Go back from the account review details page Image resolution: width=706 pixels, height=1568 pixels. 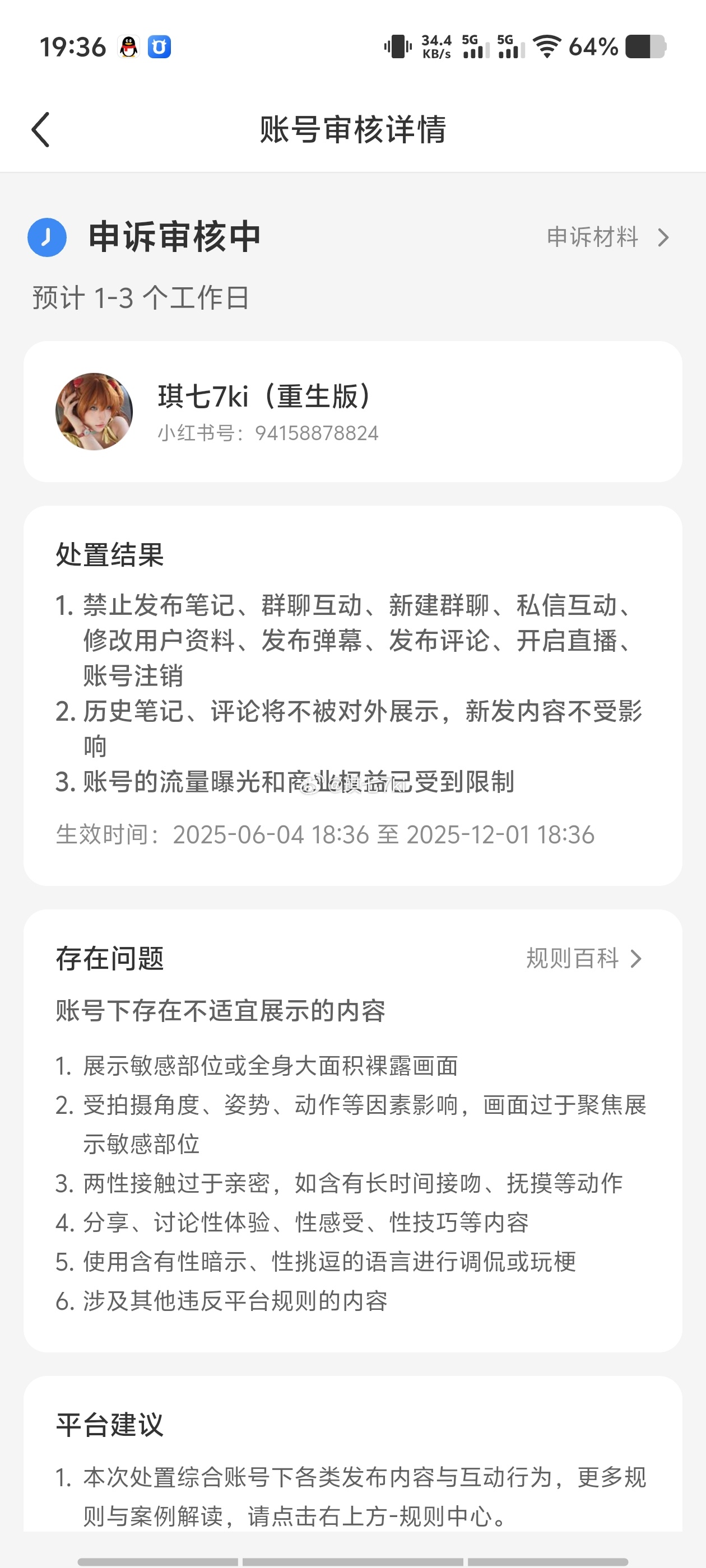[x=40, y=130]
